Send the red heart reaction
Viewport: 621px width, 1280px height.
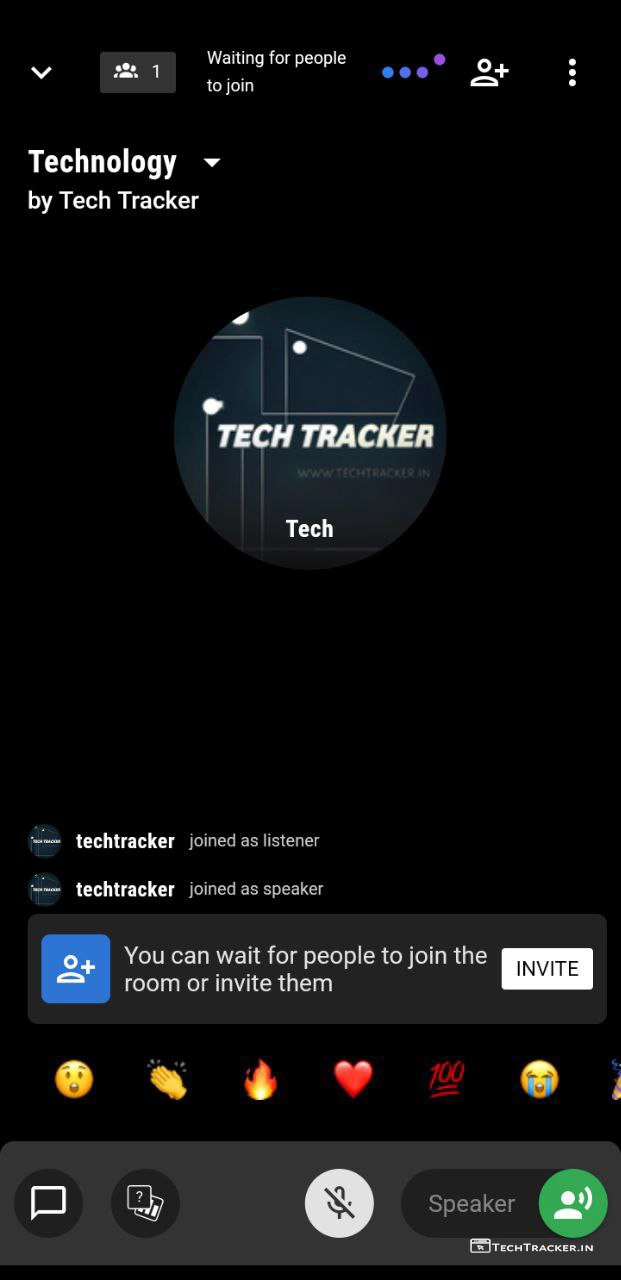click(x=353, y=1080)
